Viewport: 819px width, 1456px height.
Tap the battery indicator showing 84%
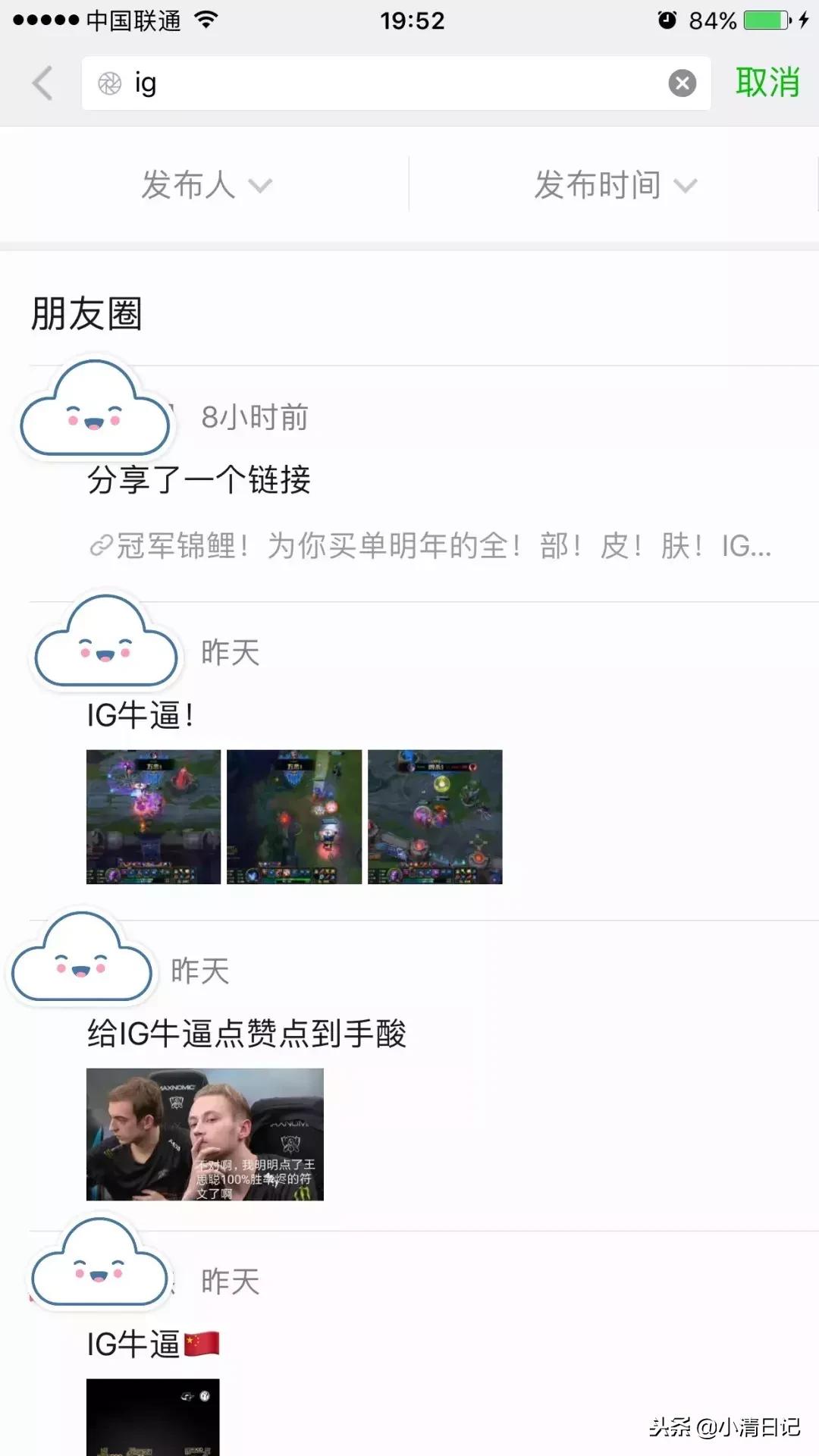tap(709, 20)
